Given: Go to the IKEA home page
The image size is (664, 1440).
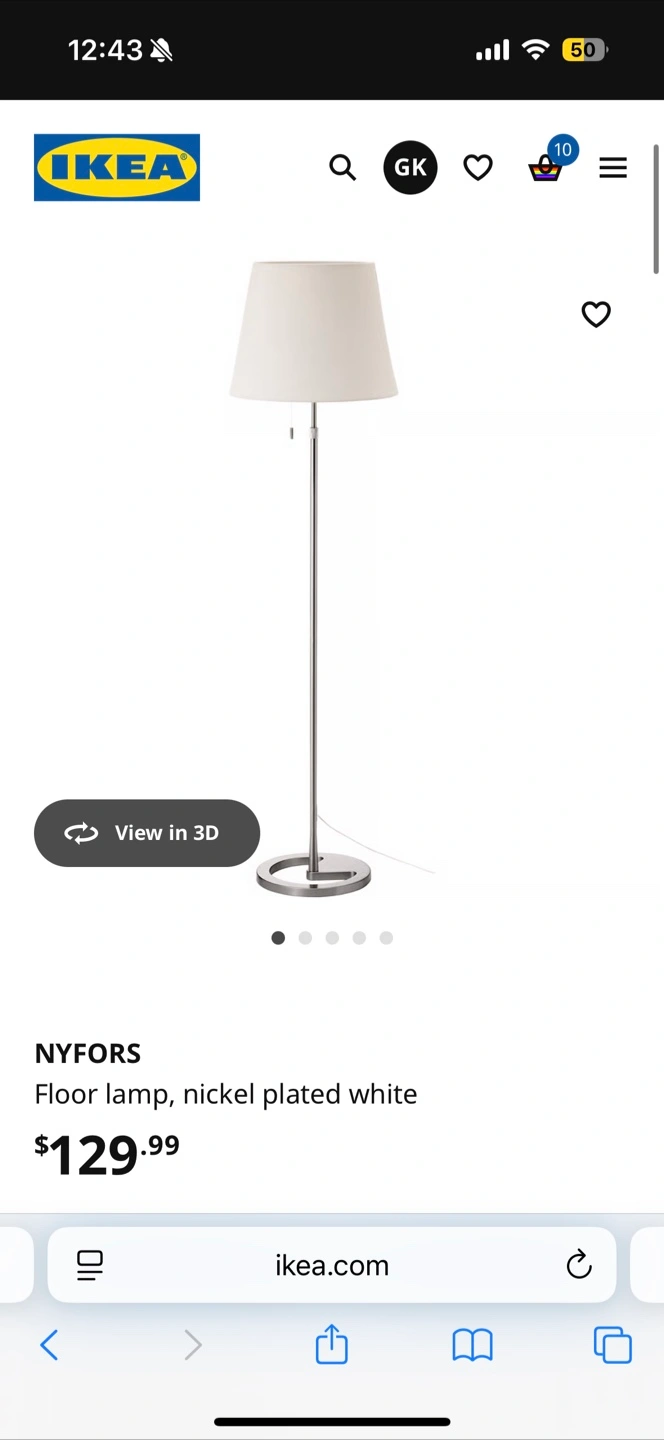Looking at the screenshot, I should [x=117, y=167].
